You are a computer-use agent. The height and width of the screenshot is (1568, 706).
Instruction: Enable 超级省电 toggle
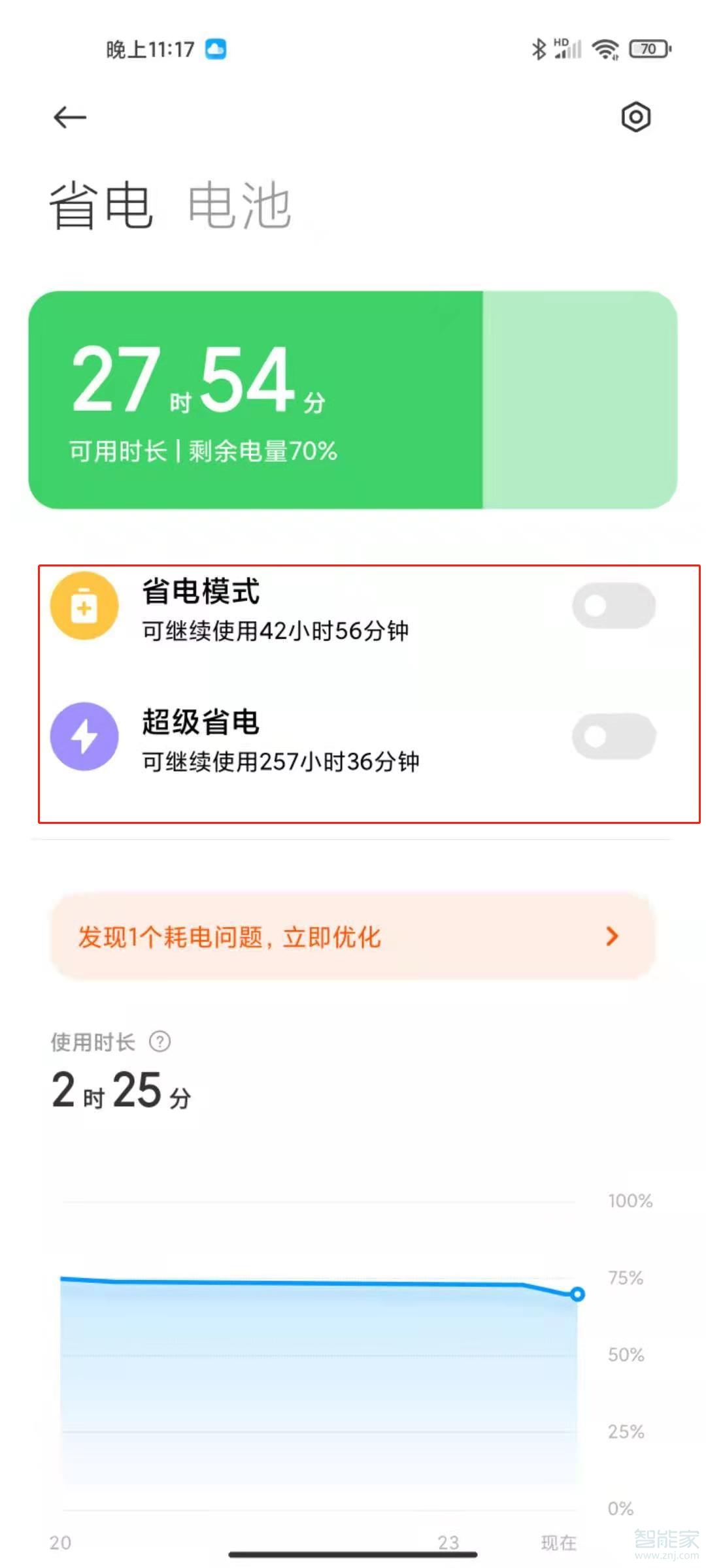click(x=615, y=735)
